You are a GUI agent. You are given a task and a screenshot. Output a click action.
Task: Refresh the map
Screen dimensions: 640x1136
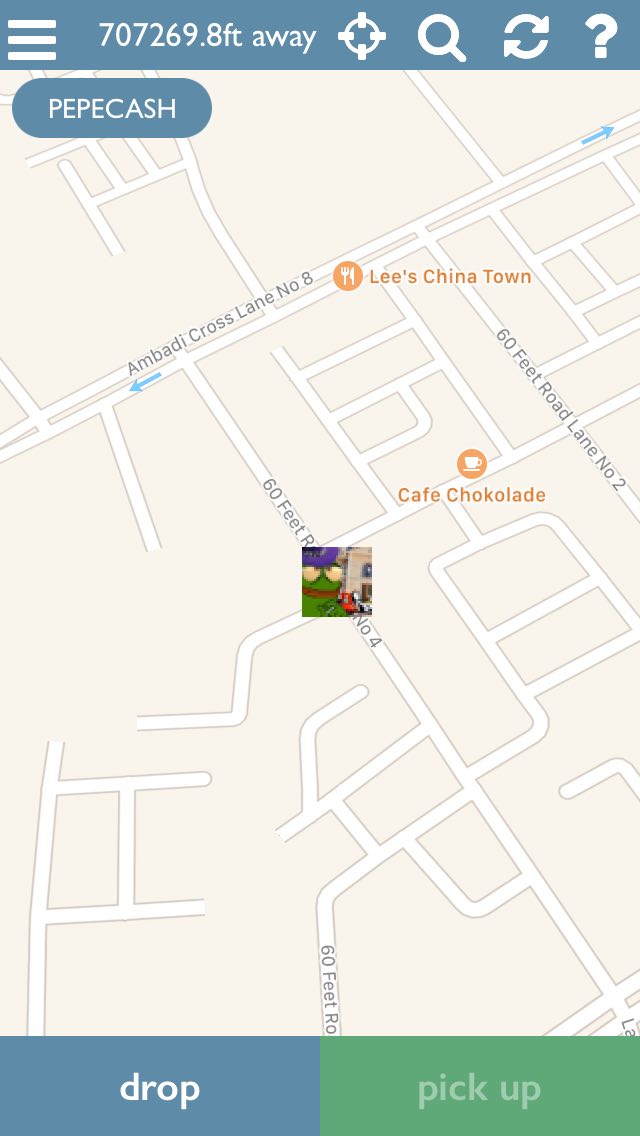526,36
